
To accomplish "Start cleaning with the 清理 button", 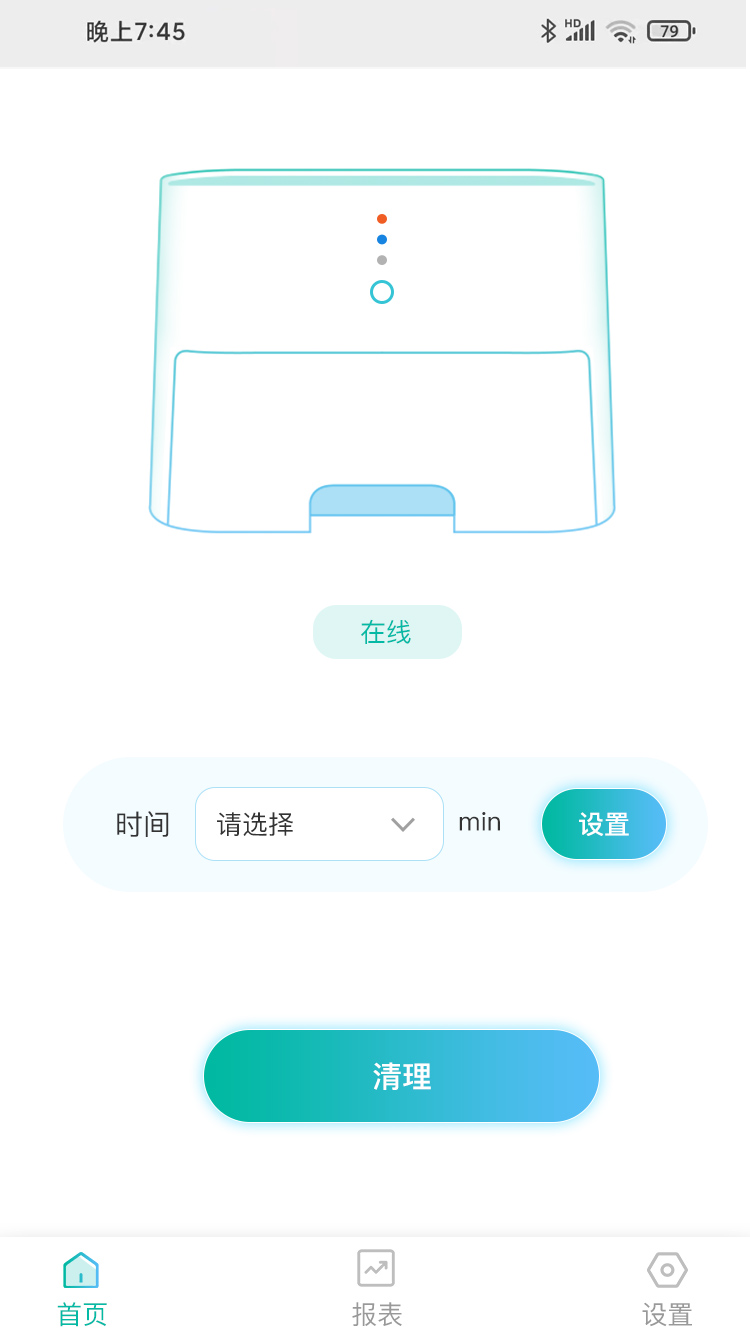I will (401, 1076).
